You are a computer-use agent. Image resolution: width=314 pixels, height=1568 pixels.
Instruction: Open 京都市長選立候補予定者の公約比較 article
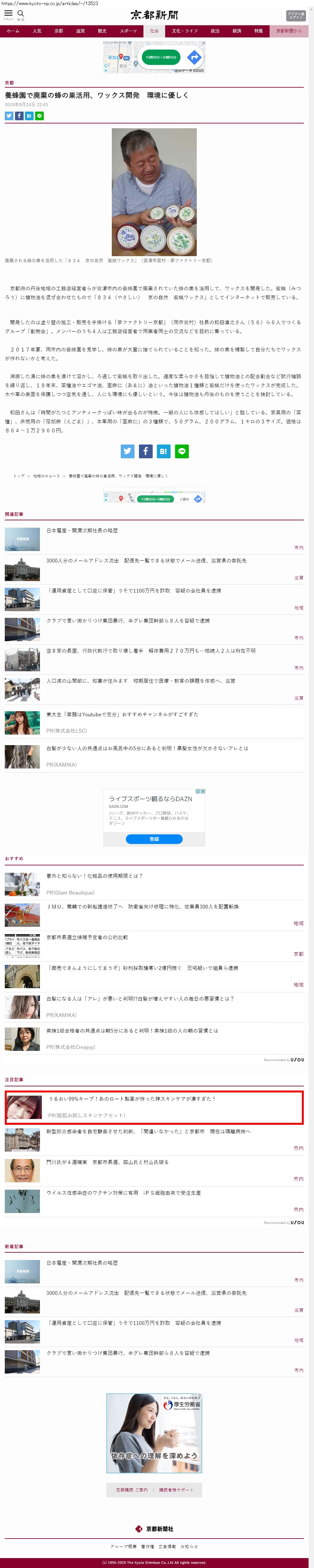pyautogui.click(x=87, y=937)
